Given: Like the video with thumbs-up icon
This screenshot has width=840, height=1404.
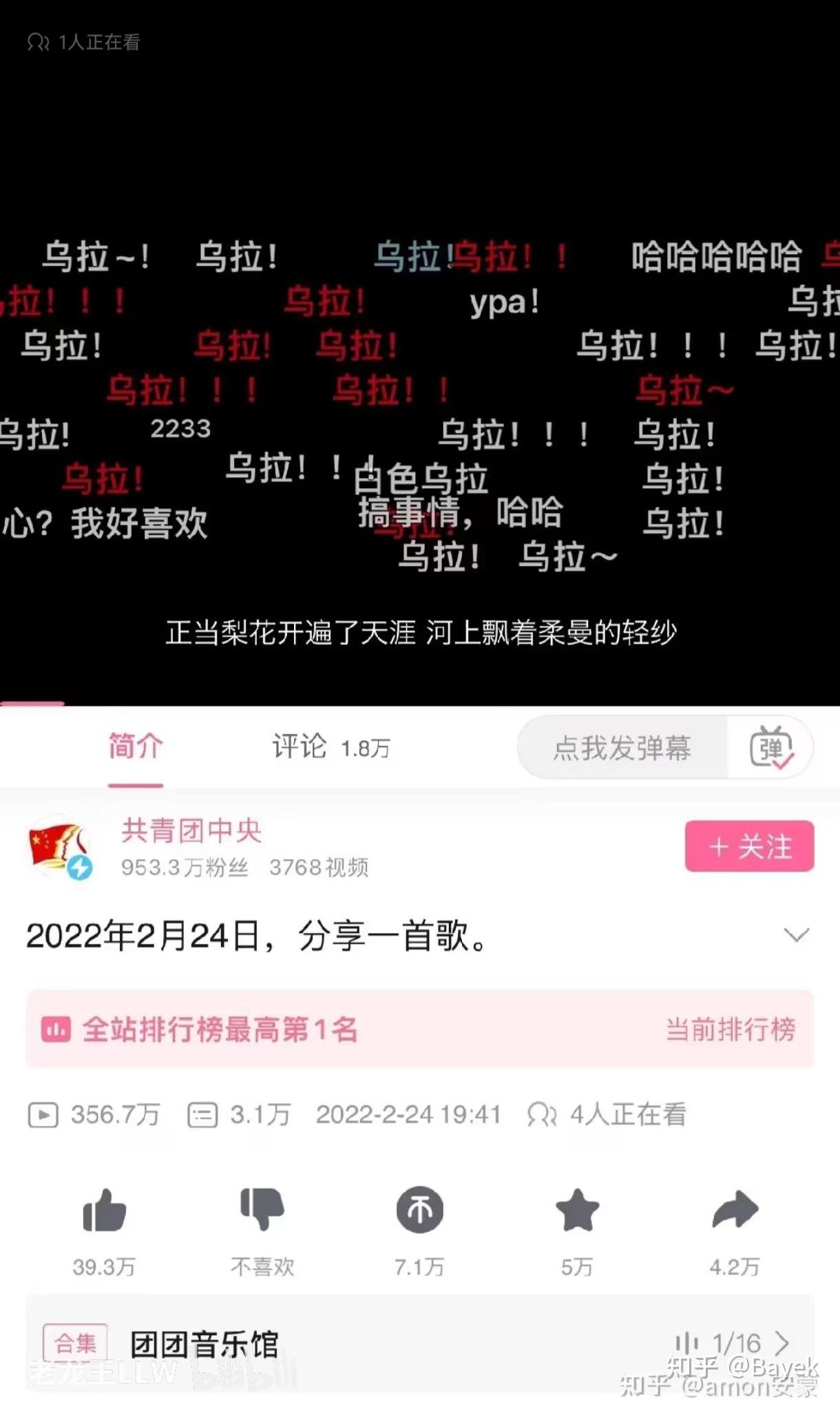Looking at the screenshot, I should (105, 1211).
